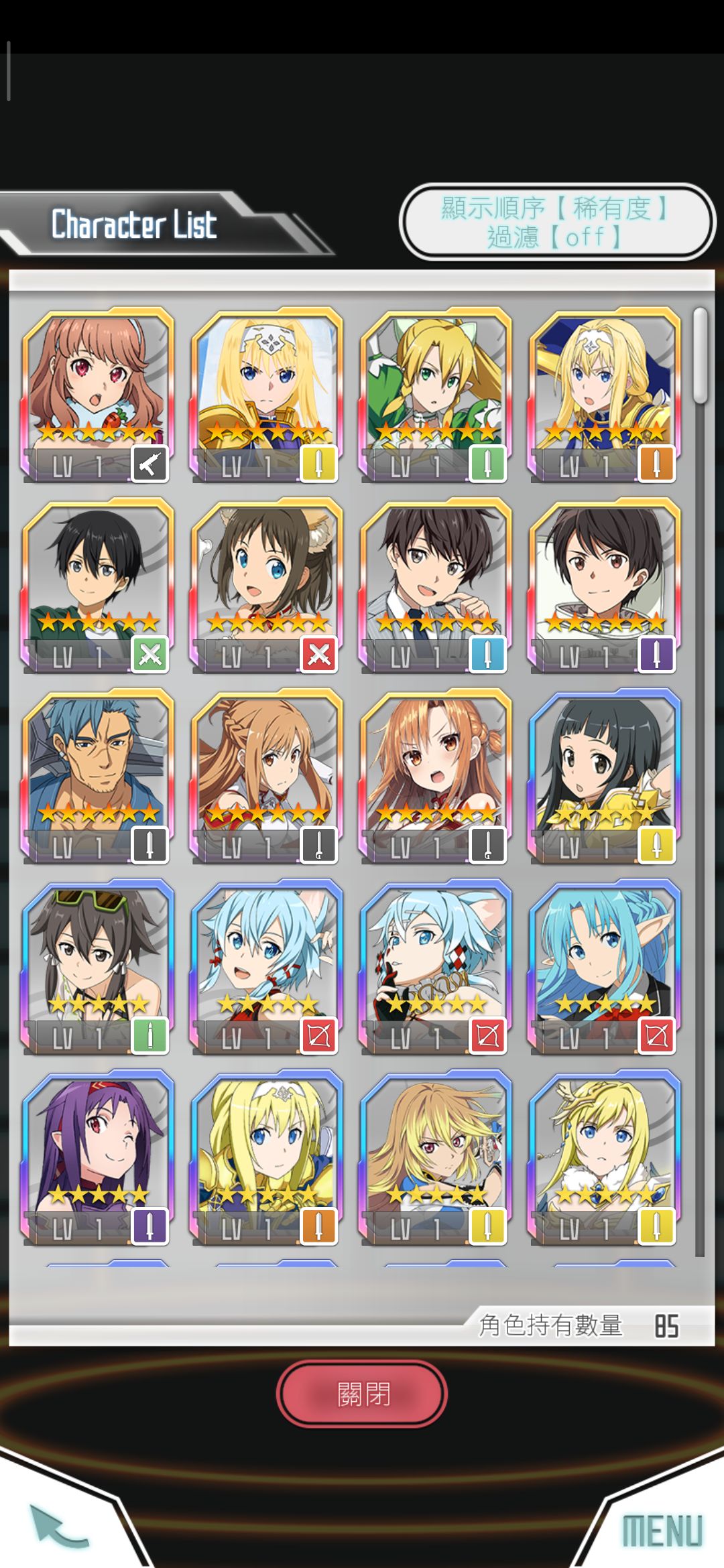This screenshot has width=724, height=1568.
Task: Click the blue sword icon on the suited boy's card
Action: 488,653
